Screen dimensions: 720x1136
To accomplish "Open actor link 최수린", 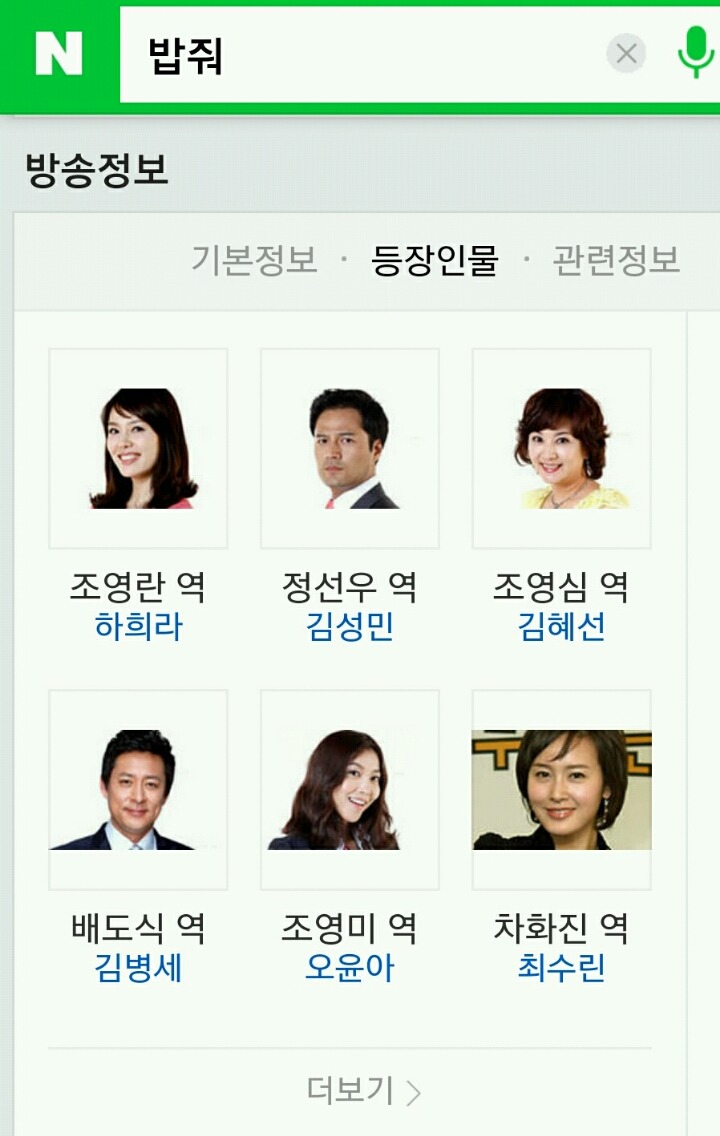I will coord(561,968).
